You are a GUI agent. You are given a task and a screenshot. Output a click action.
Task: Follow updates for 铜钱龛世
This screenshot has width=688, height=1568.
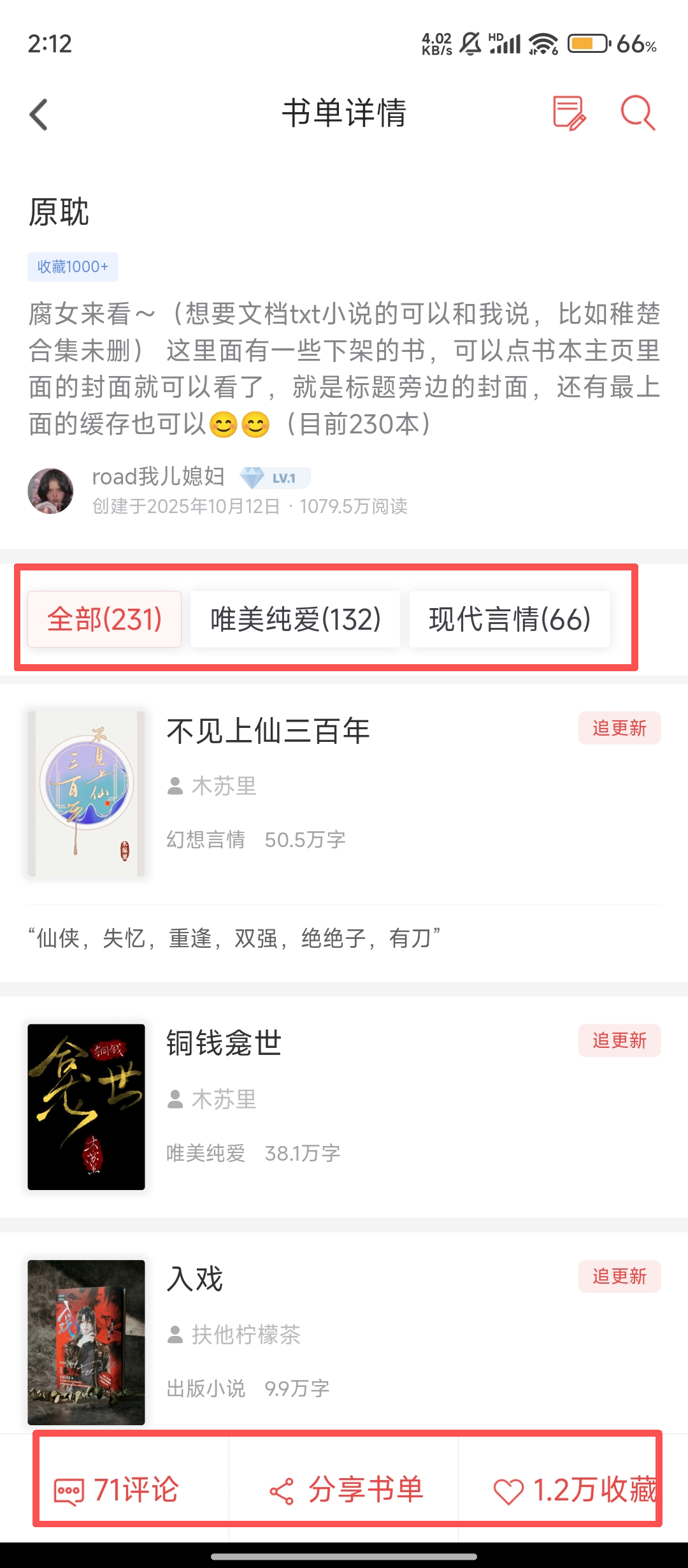619,1041
